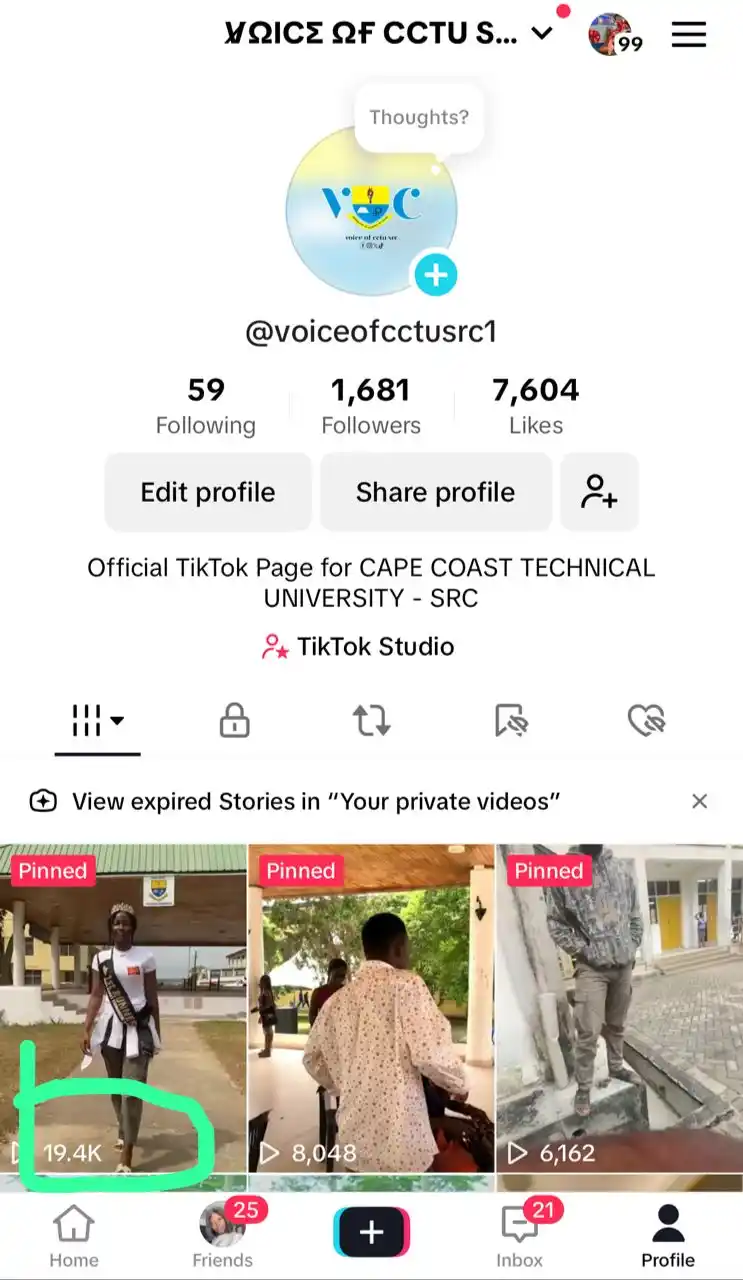This screenshot has height=1280, width=743.
Task: Open the add friends icon
Action: pos(599,492)
